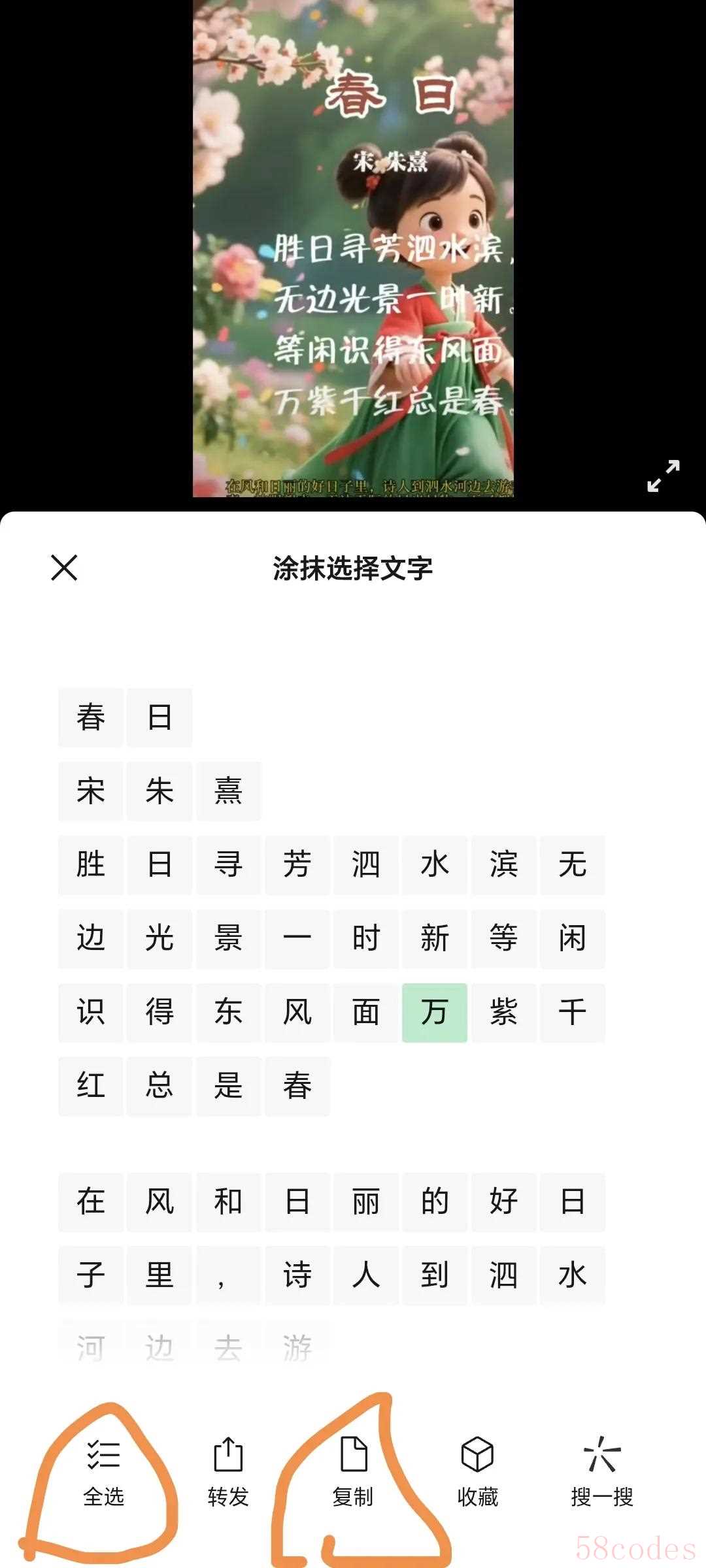
Task: Select the character 胜
Action: 91,864
